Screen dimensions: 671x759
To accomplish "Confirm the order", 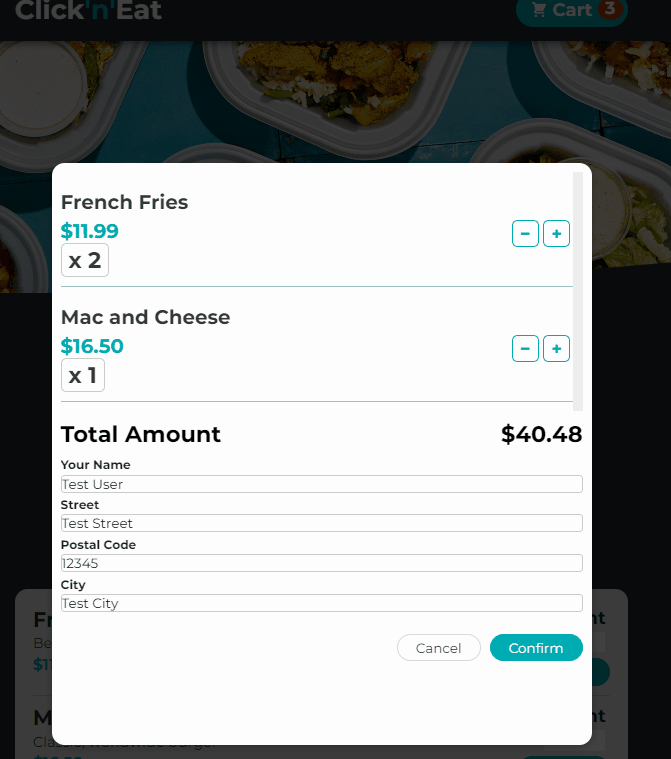I will click(536, 648).
